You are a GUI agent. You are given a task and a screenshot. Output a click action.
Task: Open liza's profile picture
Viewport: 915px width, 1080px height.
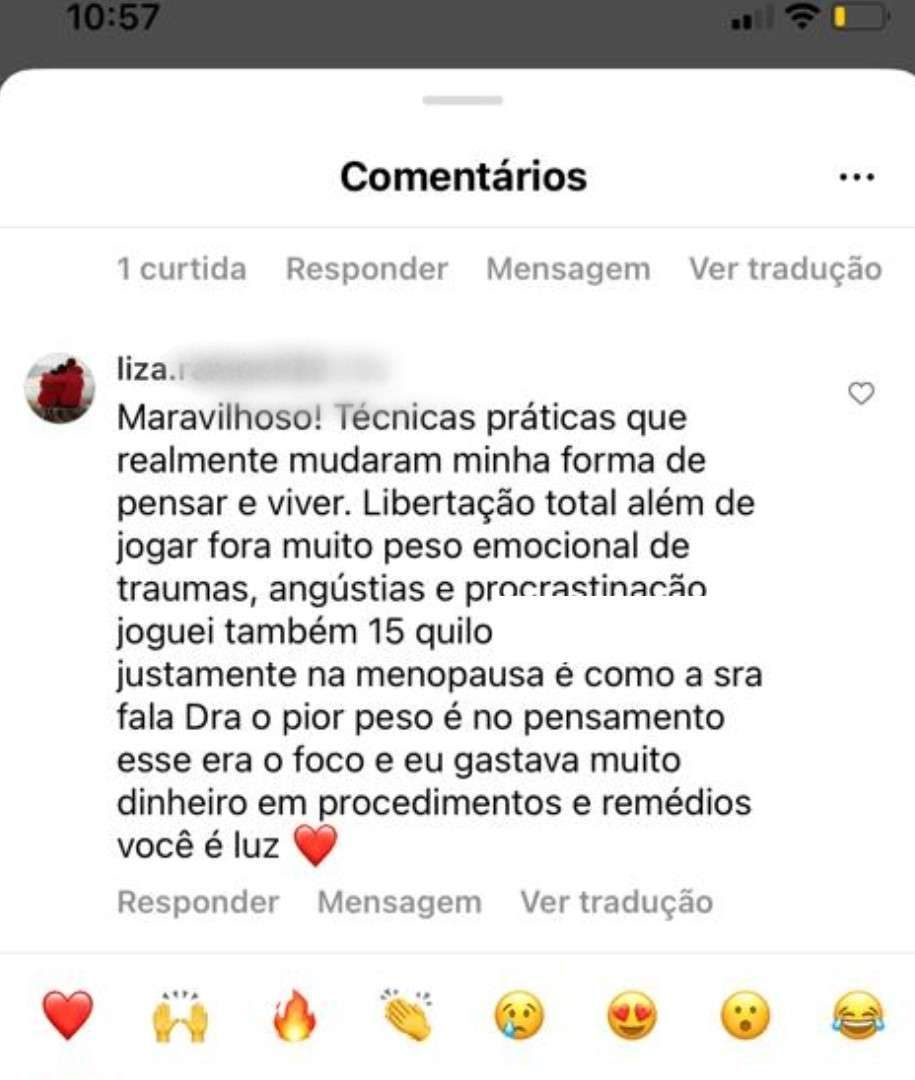coord(60,388)
